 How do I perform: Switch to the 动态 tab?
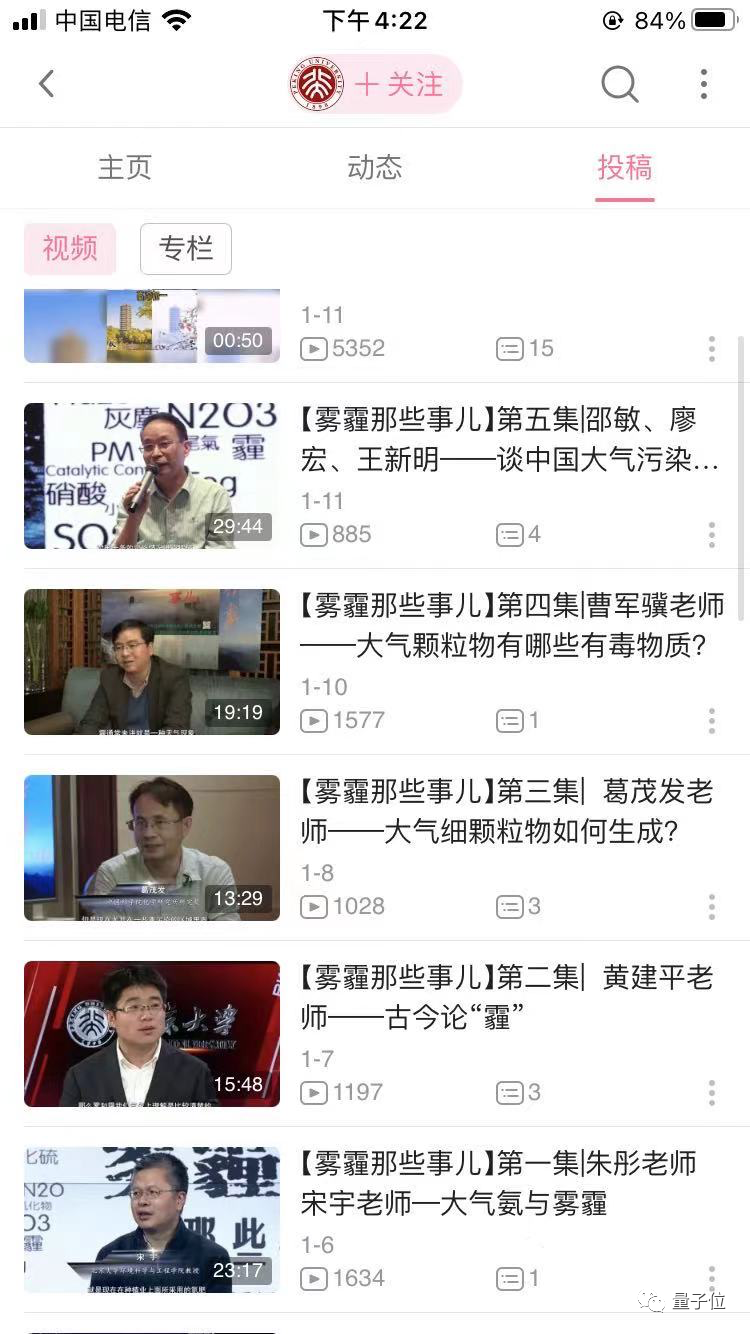[375, 168]
